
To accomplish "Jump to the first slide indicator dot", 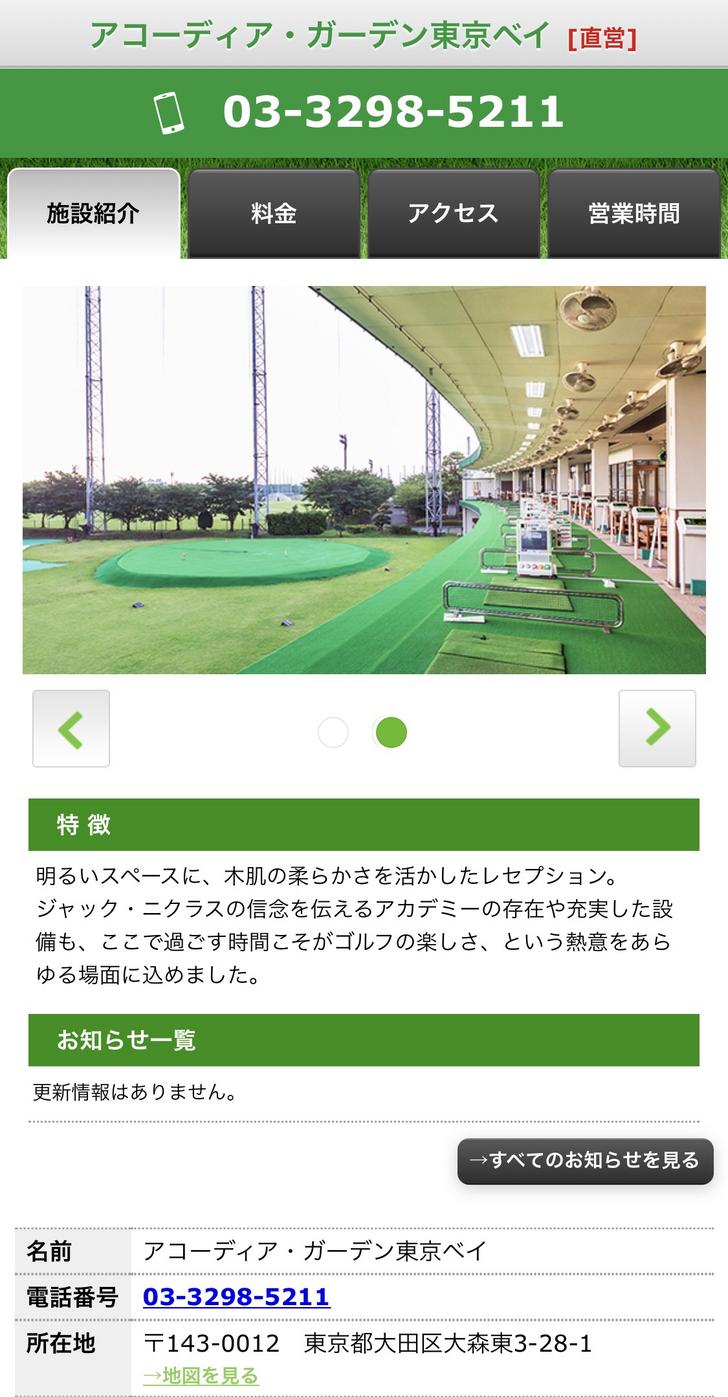I will (333, 732).
